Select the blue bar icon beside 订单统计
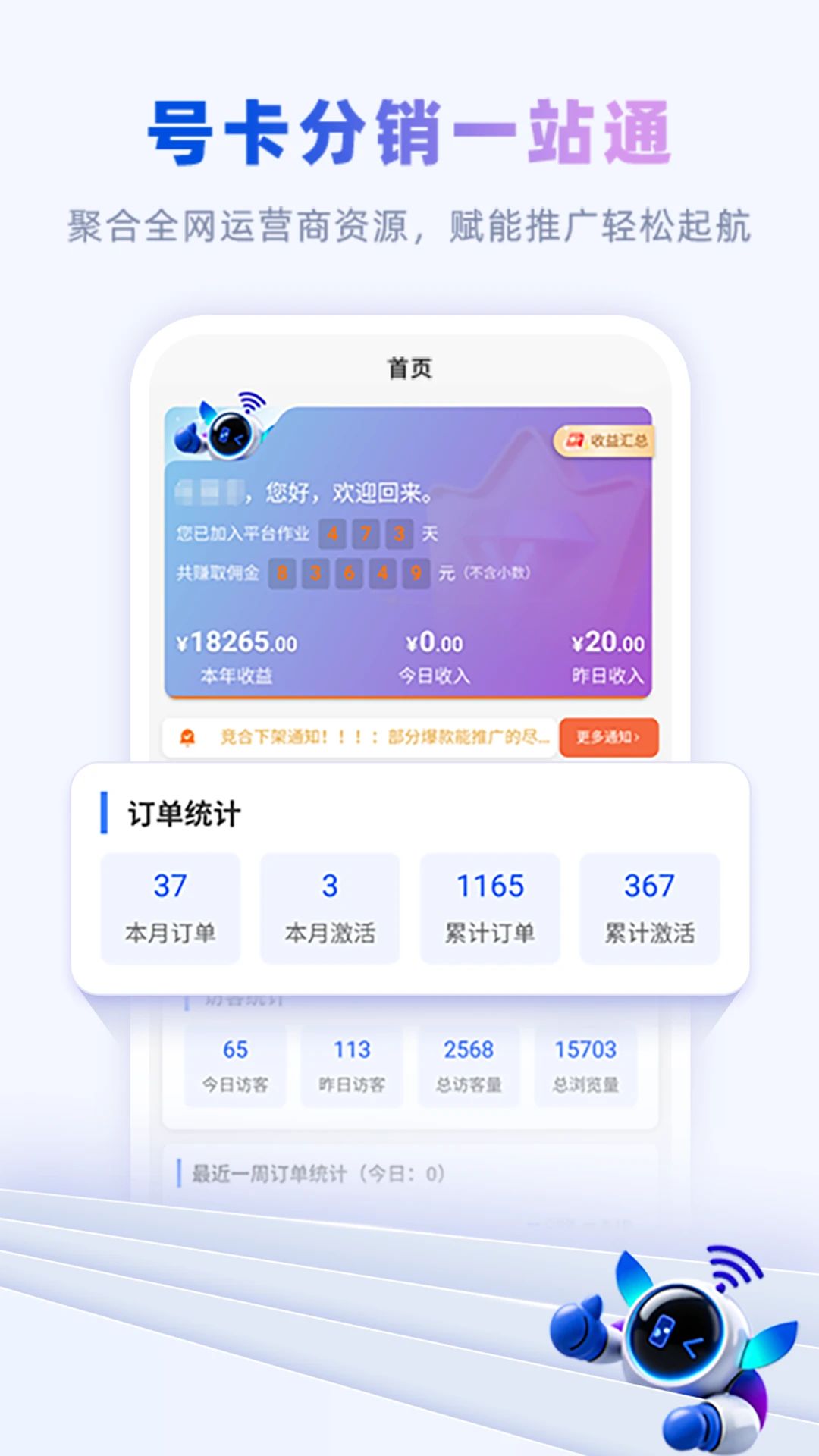 103,814
